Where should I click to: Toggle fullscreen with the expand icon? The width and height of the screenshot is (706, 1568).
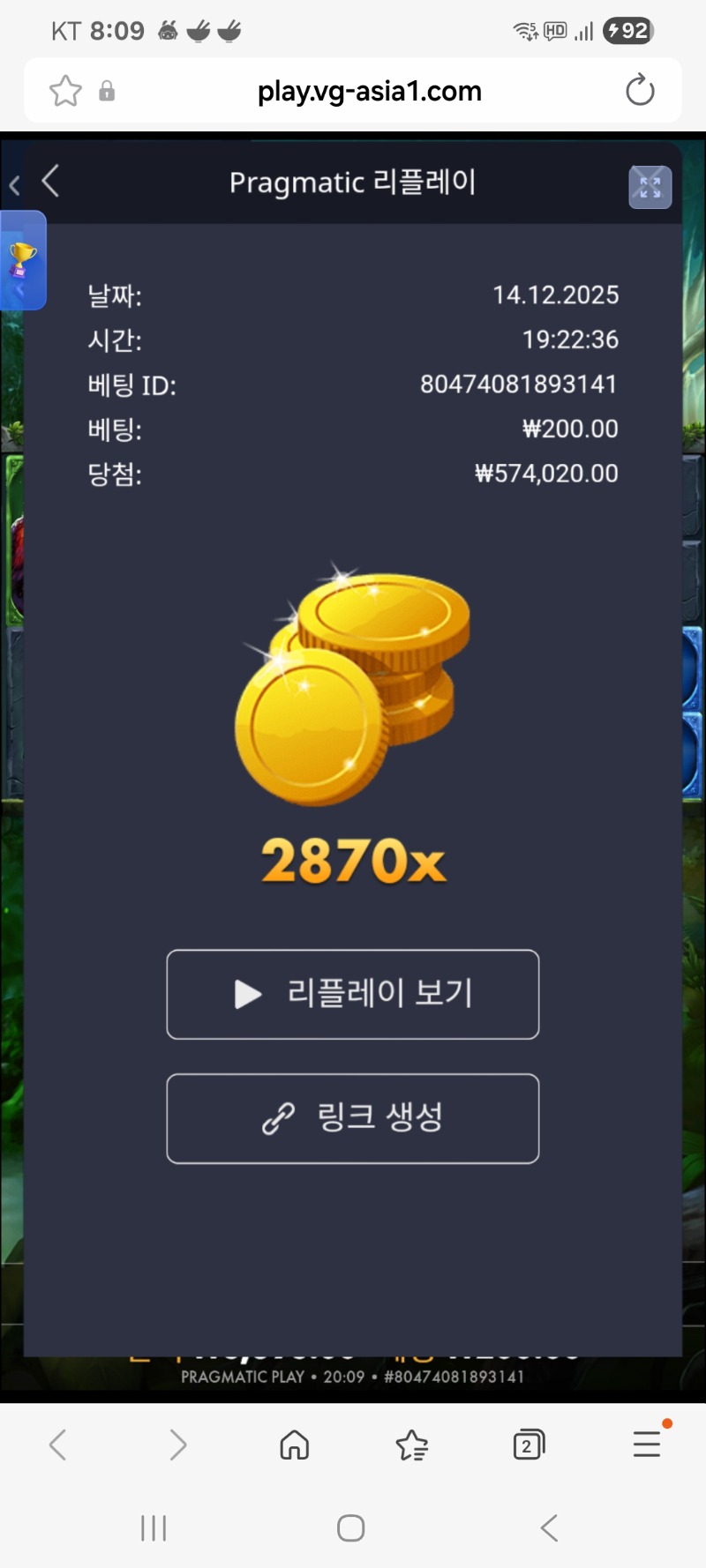(x=650, y=187)
